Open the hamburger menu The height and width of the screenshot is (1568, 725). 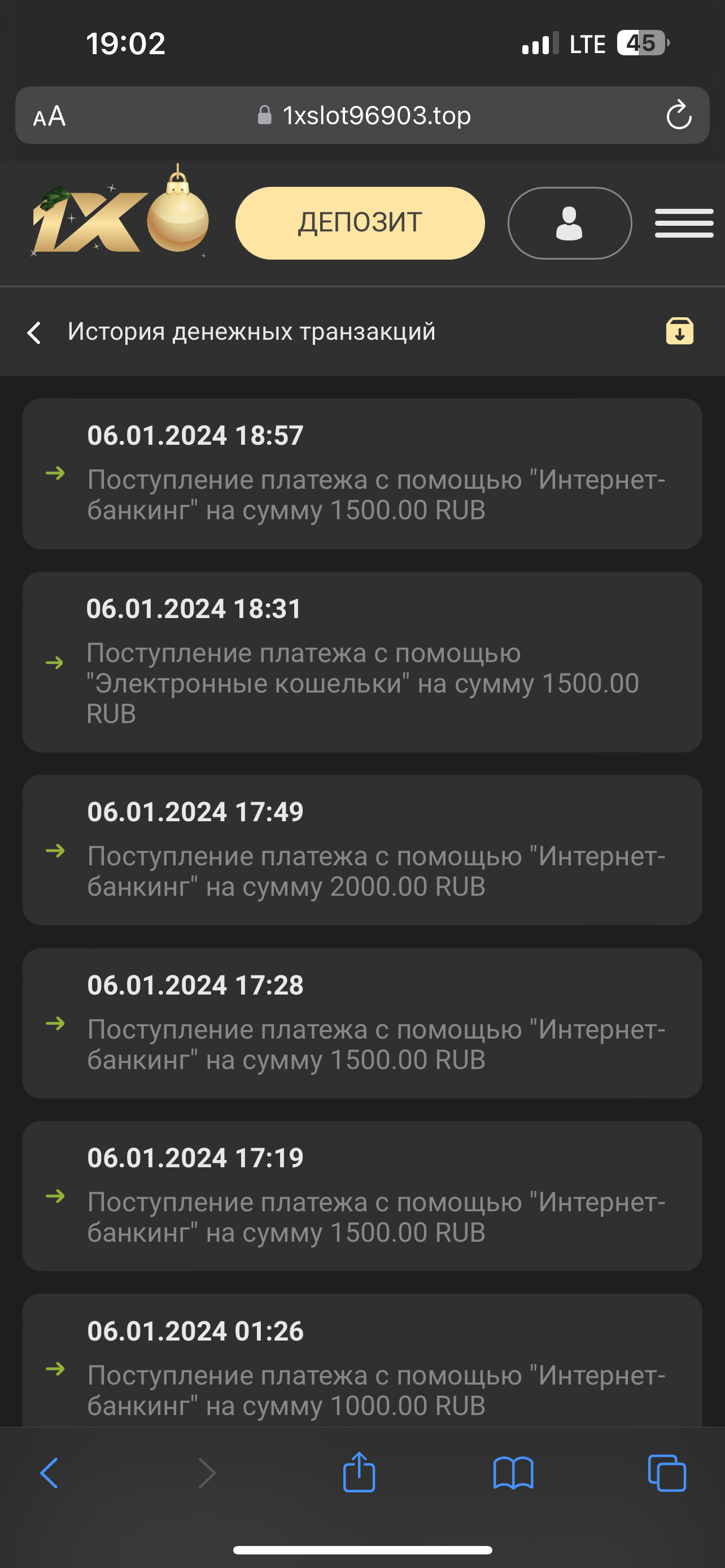pyautogui.click(x=684, y=223)
